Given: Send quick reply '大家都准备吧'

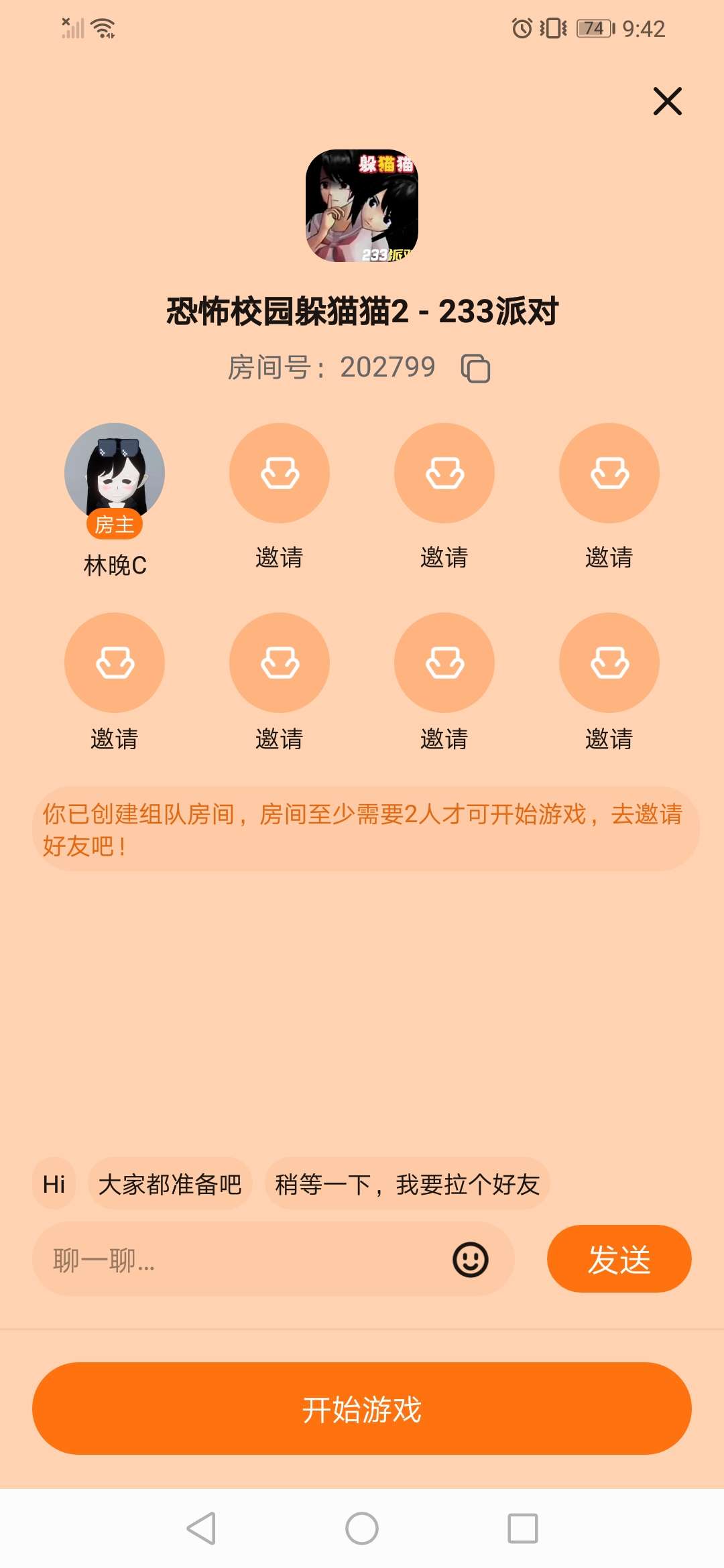Looking at the screenshot, I should [x=170, y=1184].
